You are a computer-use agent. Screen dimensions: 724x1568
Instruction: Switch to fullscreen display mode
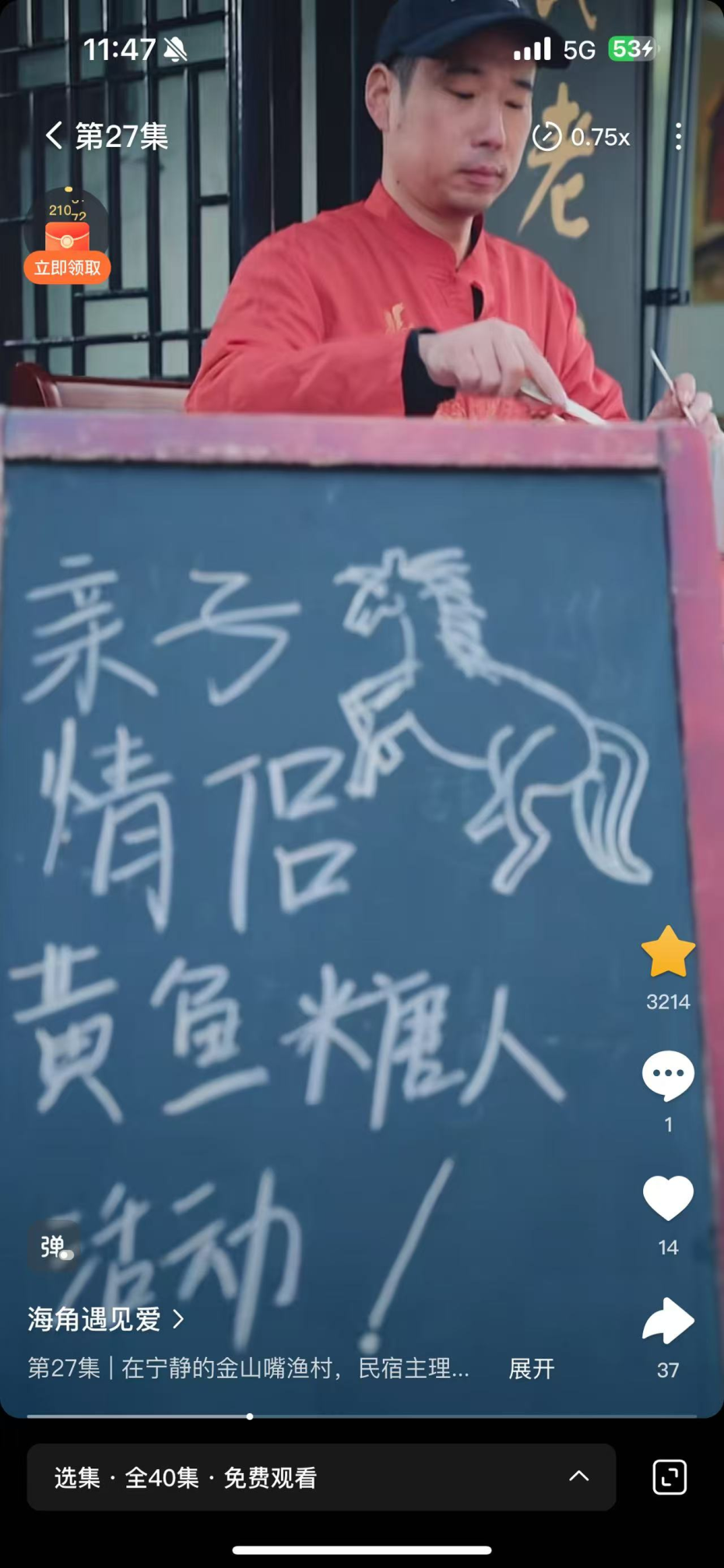(x=670, y=1477)
